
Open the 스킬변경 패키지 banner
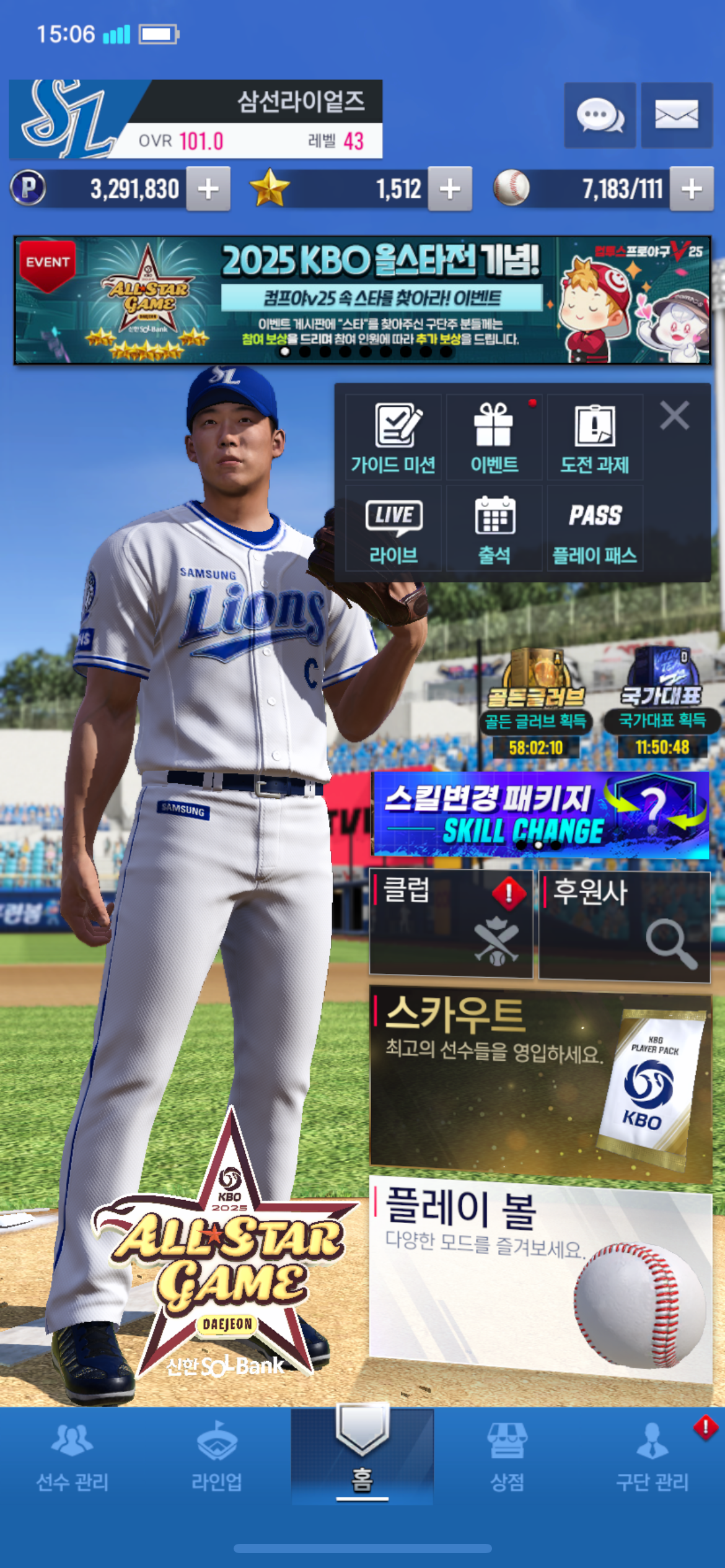(x=540, y=814)
